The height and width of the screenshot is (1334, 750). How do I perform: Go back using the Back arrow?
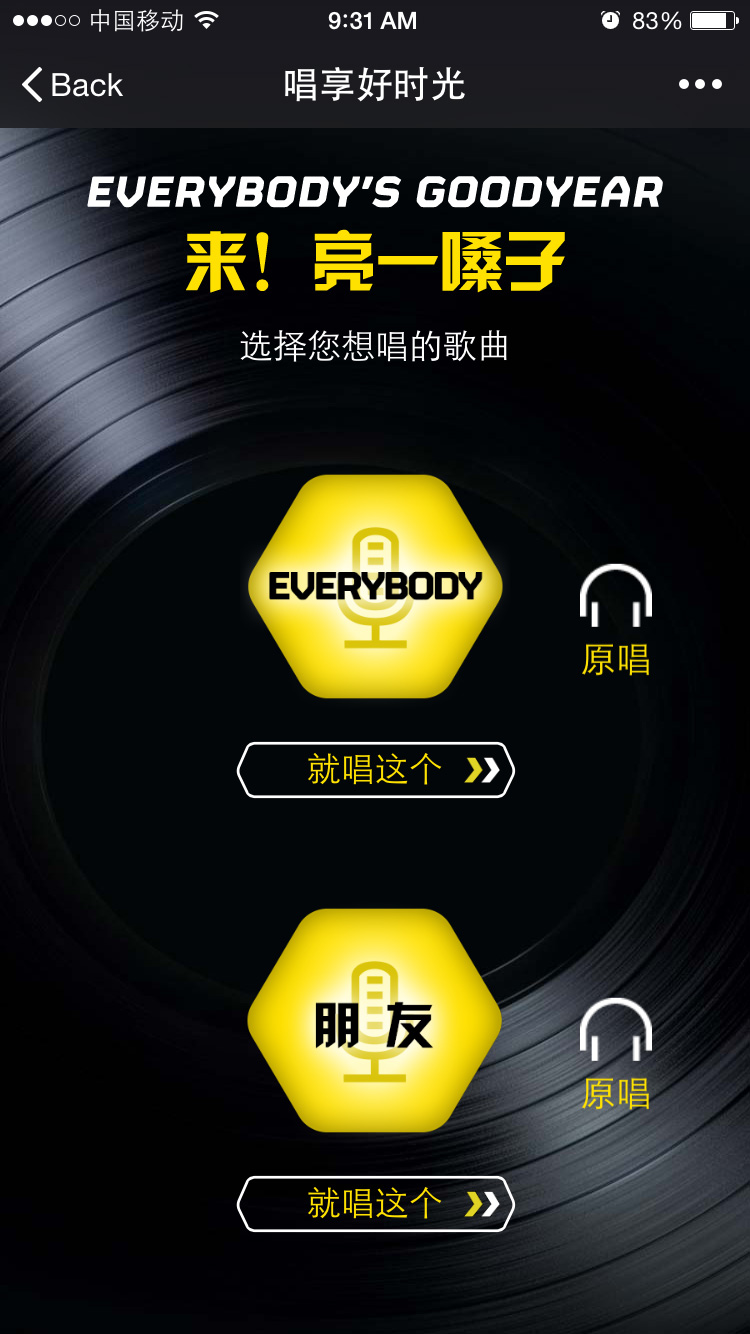[70, 85]
